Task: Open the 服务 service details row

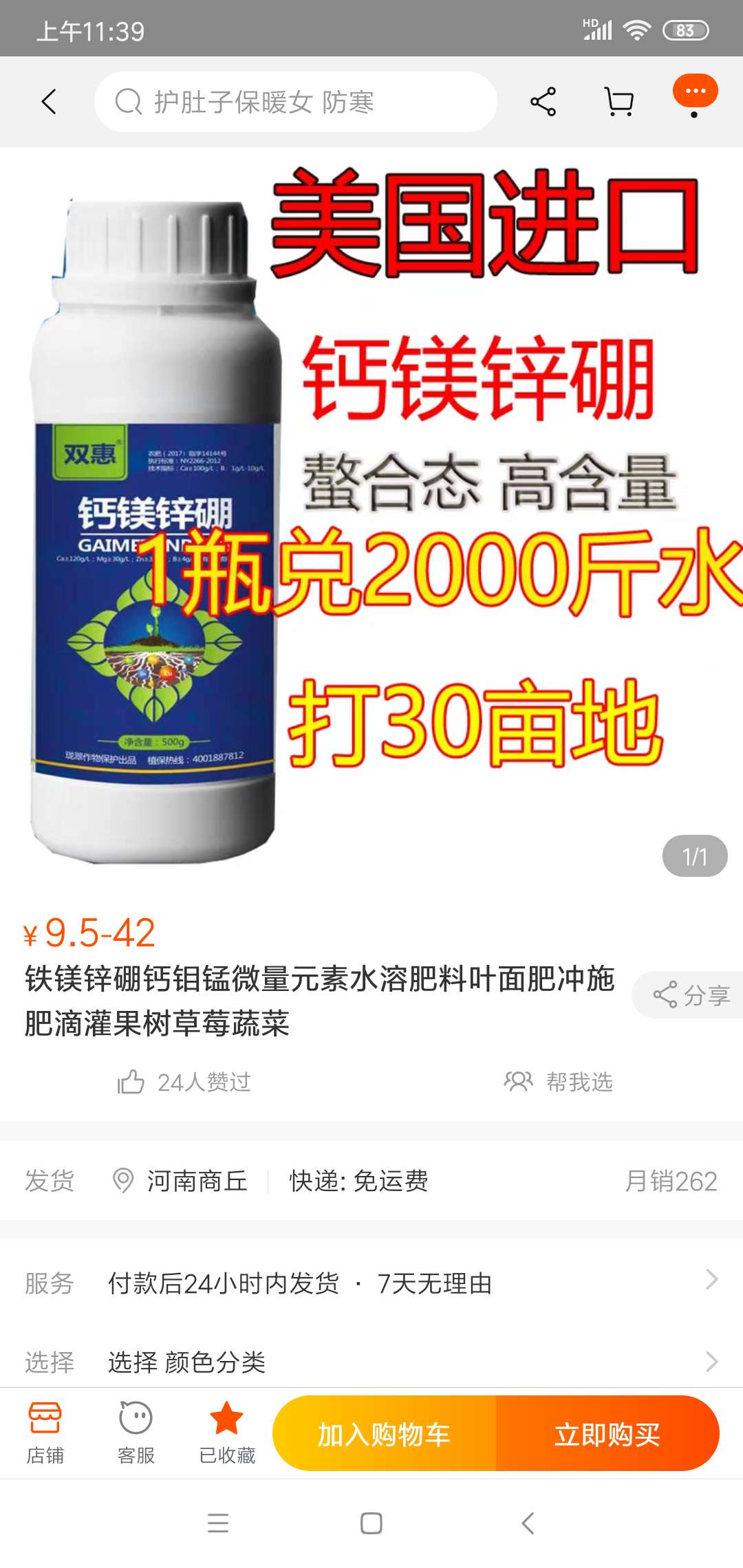Action: coord(371,1283)
